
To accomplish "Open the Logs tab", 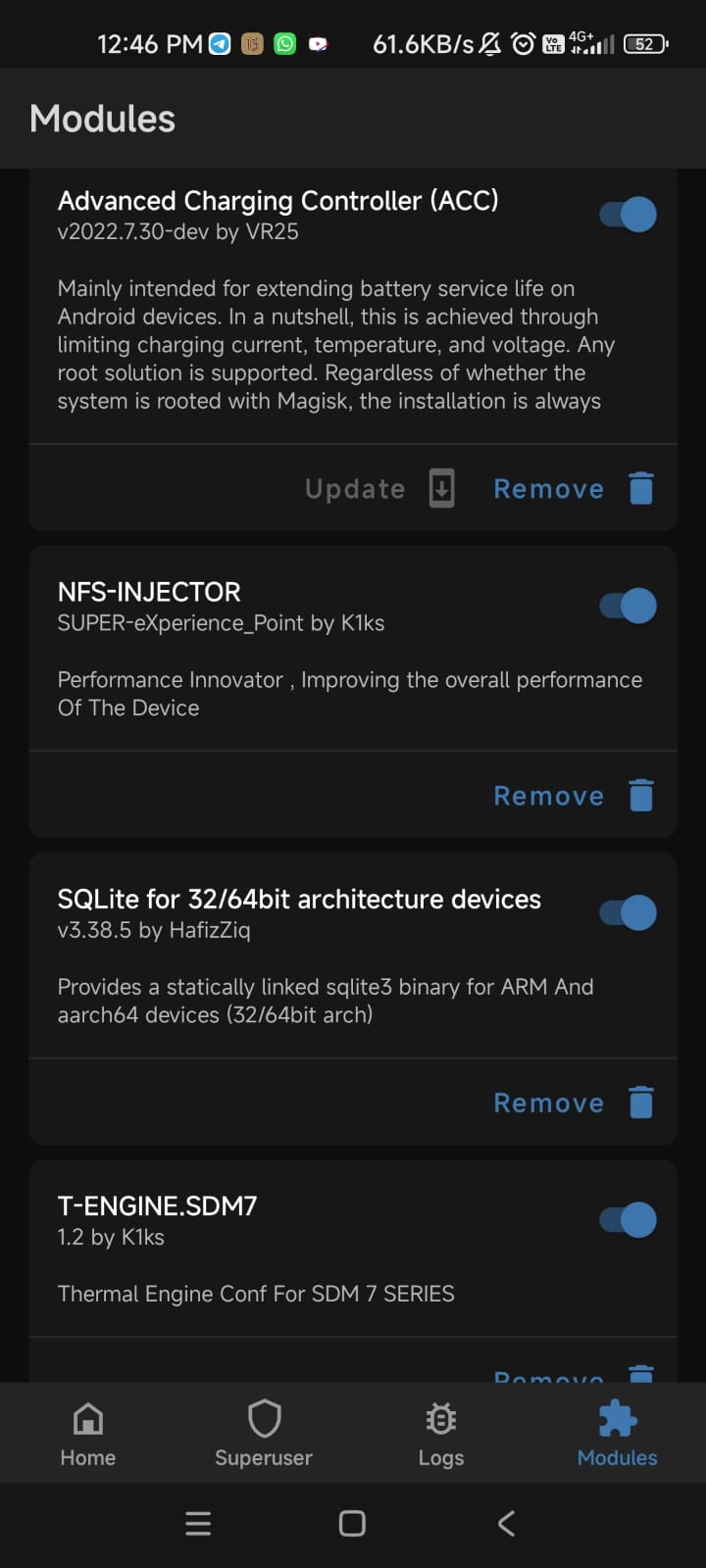I will click(x=441, y=1433).
